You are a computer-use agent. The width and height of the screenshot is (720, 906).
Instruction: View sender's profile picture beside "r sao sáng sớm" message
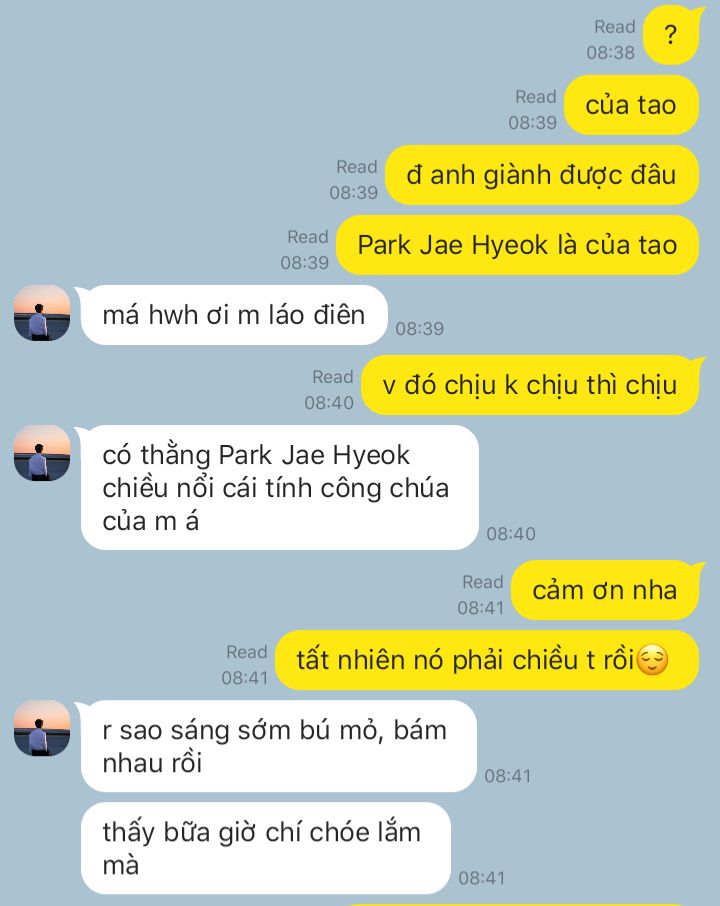click(x=42, y=728)
